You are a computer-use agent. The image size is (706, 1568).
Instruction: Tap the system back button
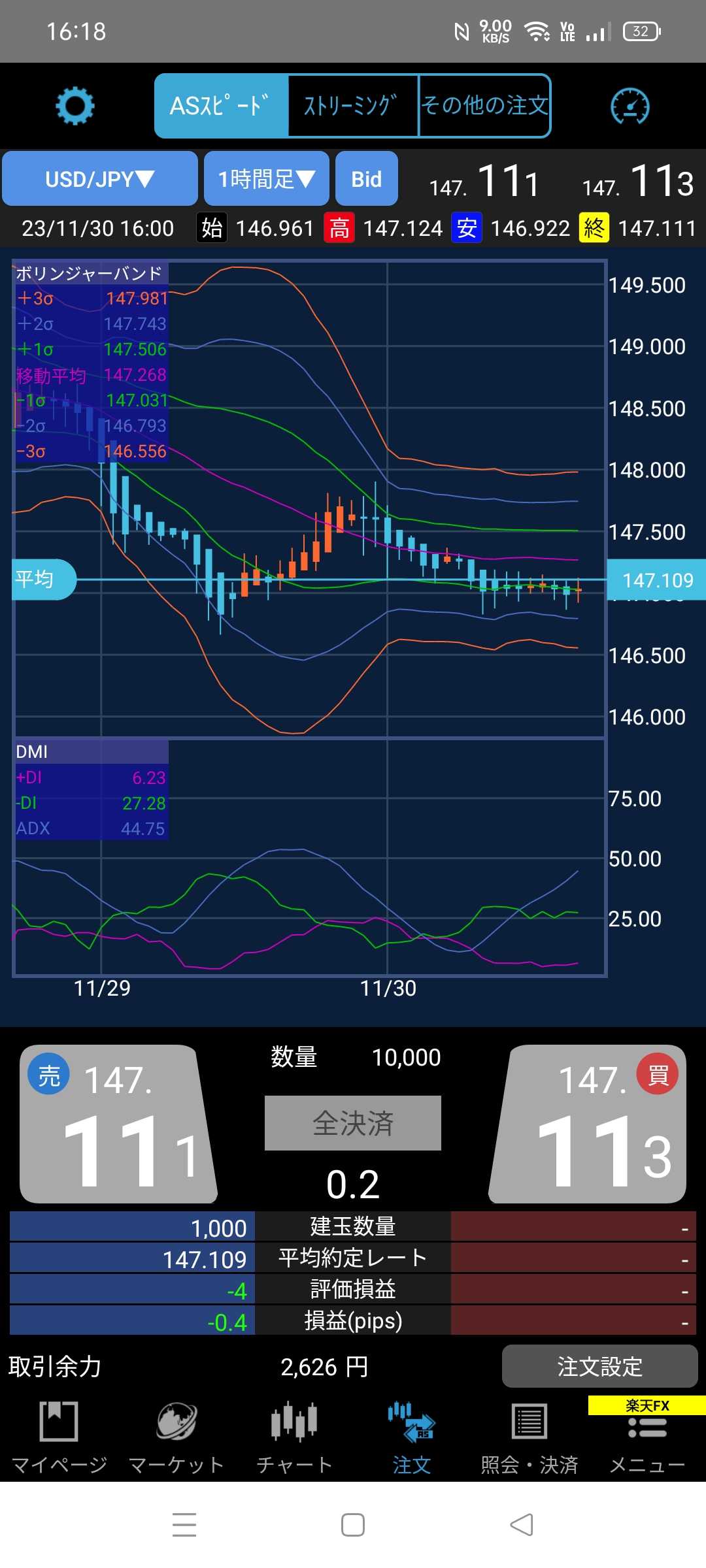(x=522, y=1525)
